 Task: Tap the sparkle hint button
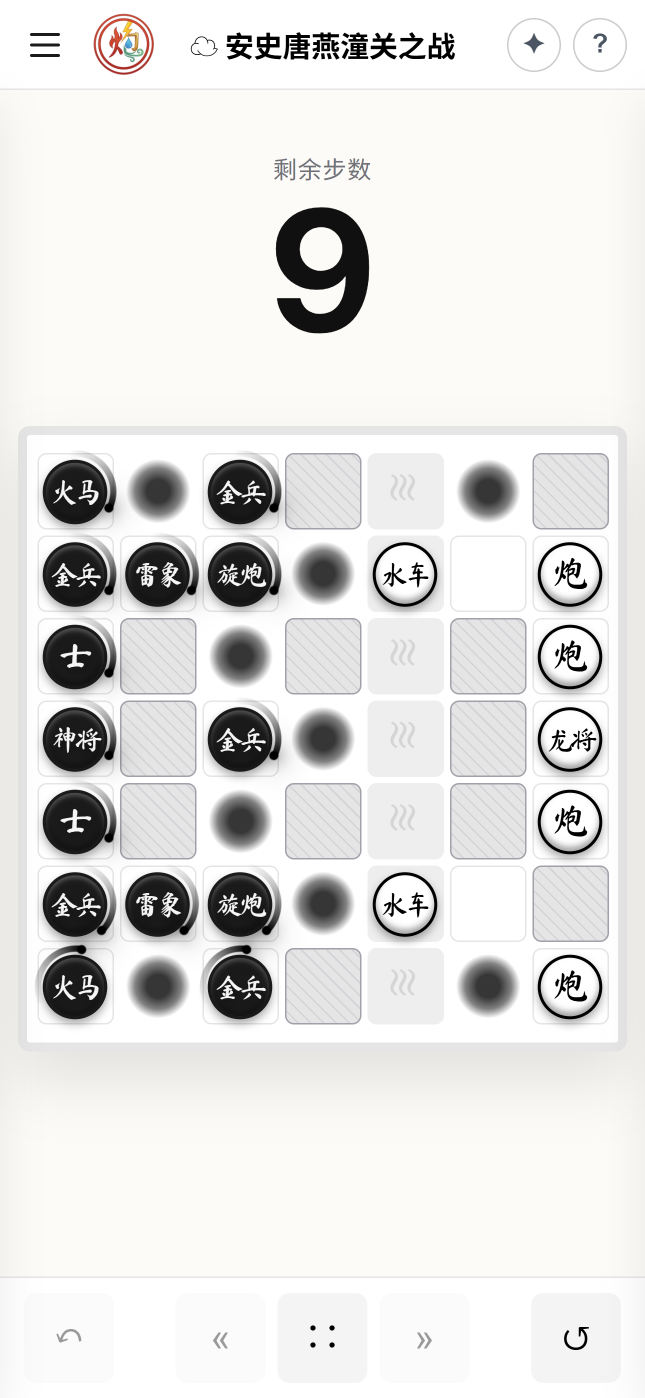pyautogui.click(x=534, y=45)
